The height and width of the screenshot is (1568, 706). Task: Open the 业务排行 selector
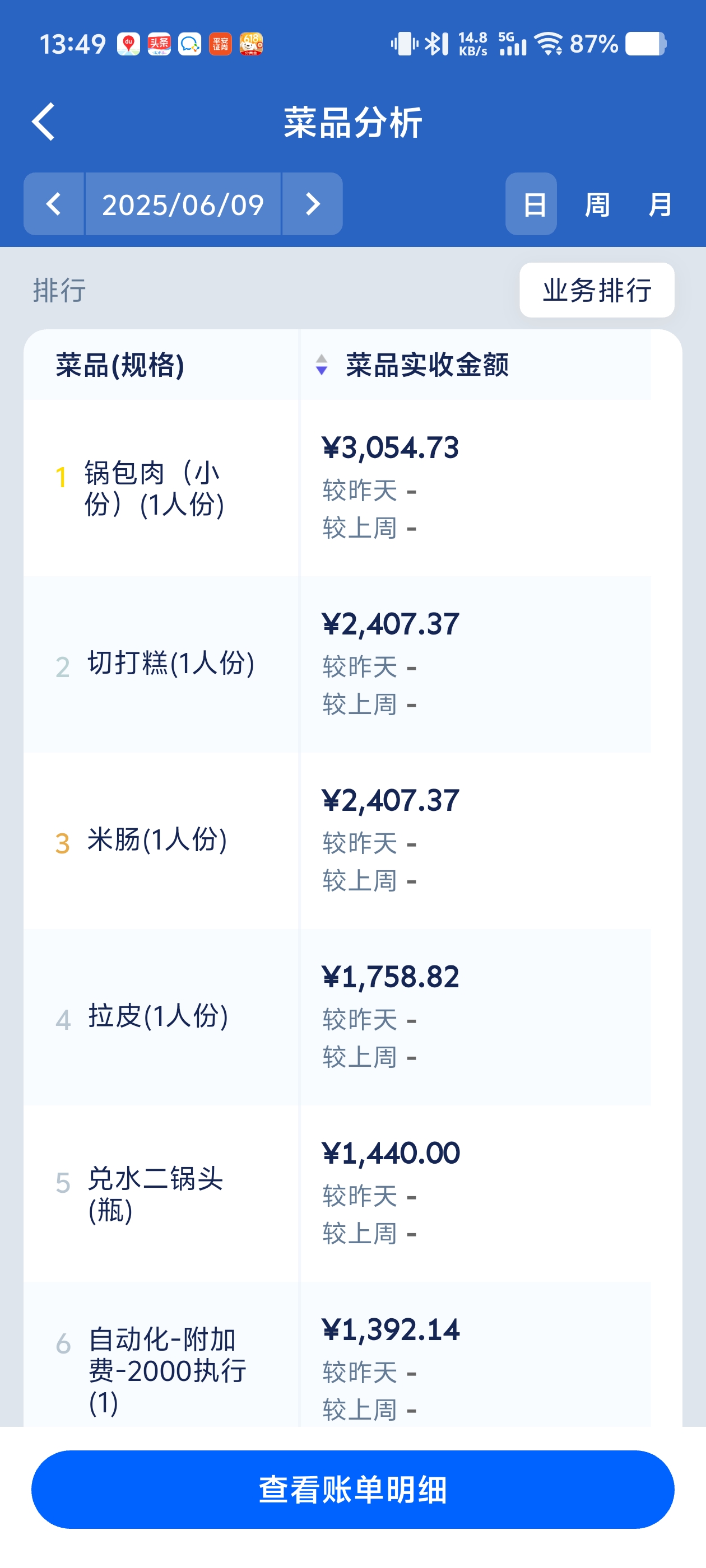[x=597, y=290]
